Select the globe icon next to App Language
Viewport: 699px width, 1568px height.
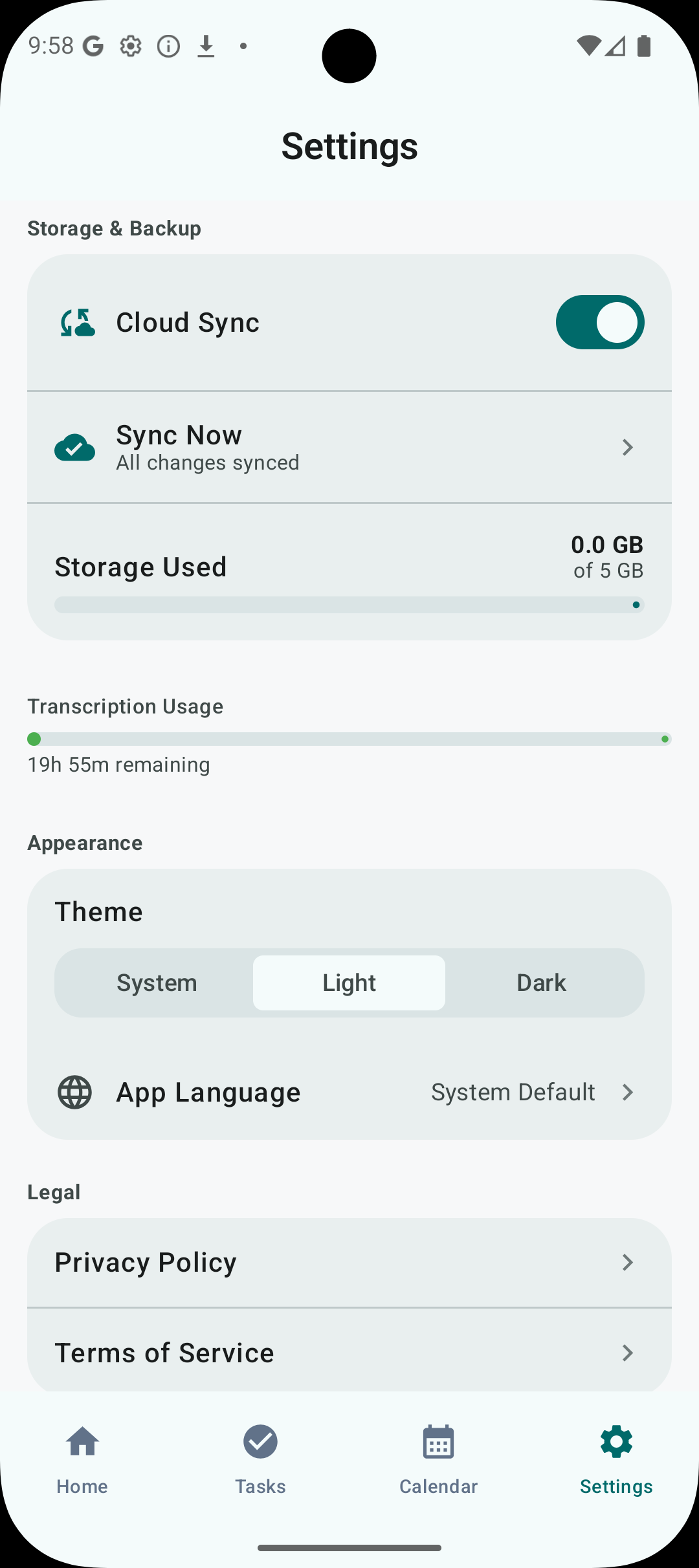pyautogui.click(x=74, y=1092)
